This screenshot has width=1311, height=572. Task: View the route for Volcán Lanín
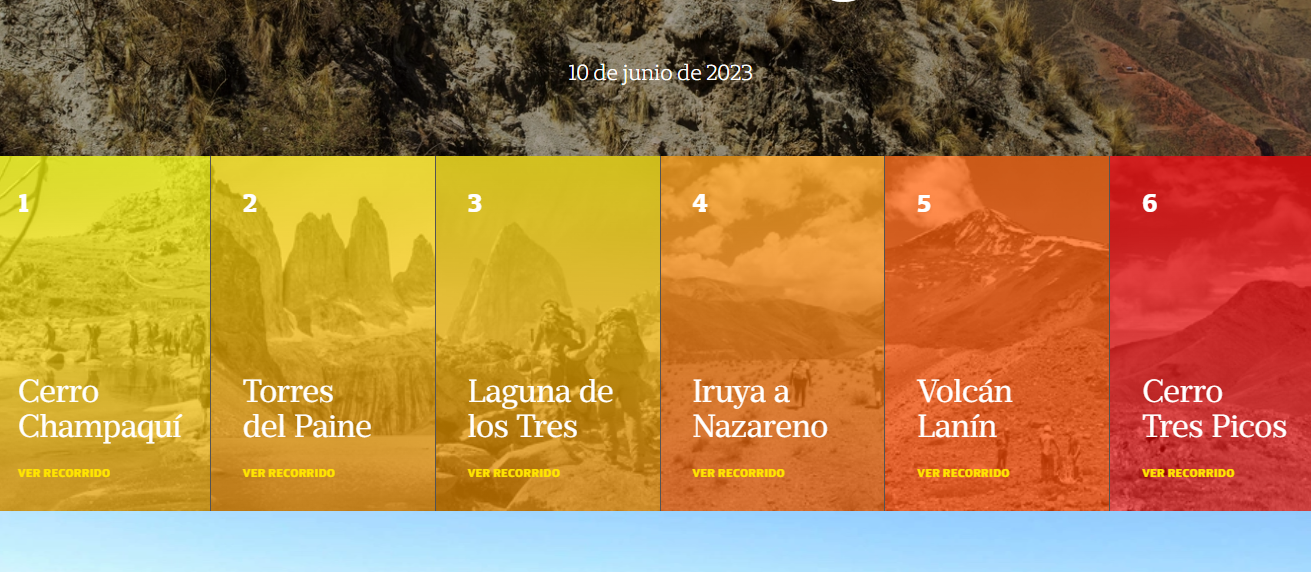click(964, 473)
